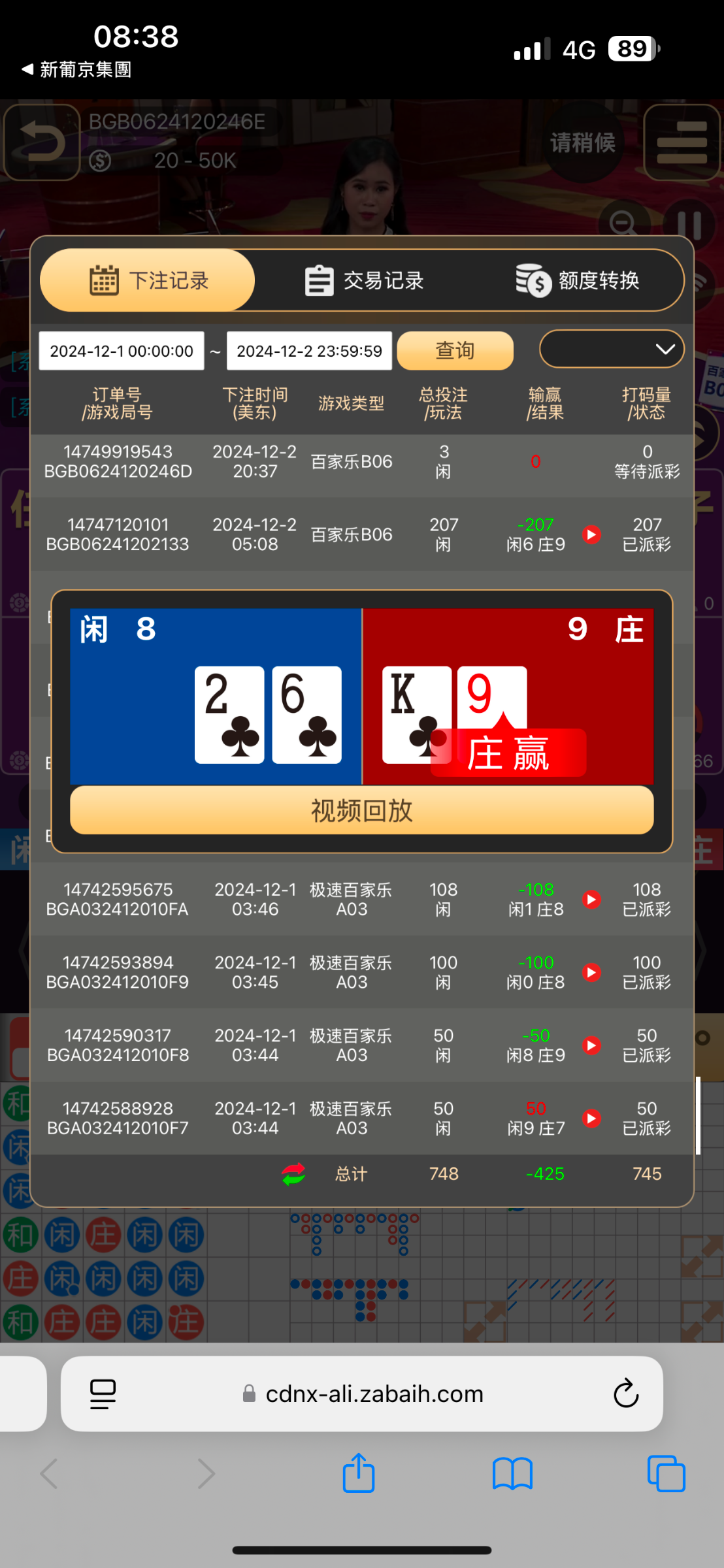This screenshot has height=1568, width=724.
Task: Open the hamburger menu at top right
Action: pyautogui.click(x=682, y=142)
